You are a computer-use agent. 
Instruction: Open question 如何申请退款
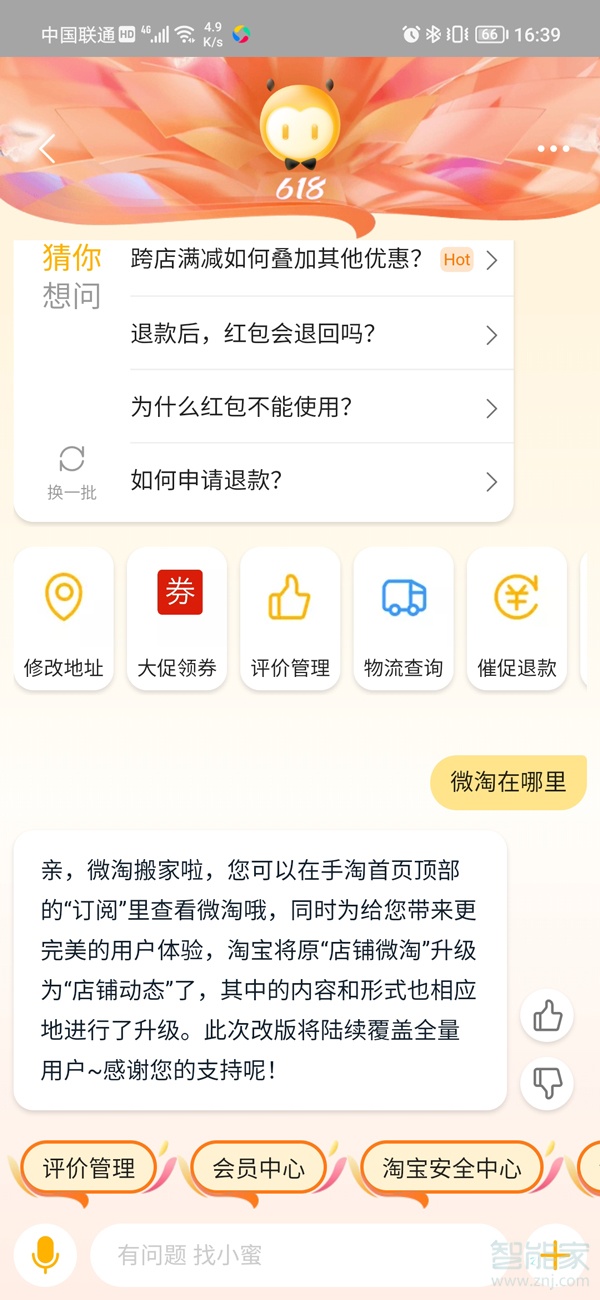coord(314,481)
